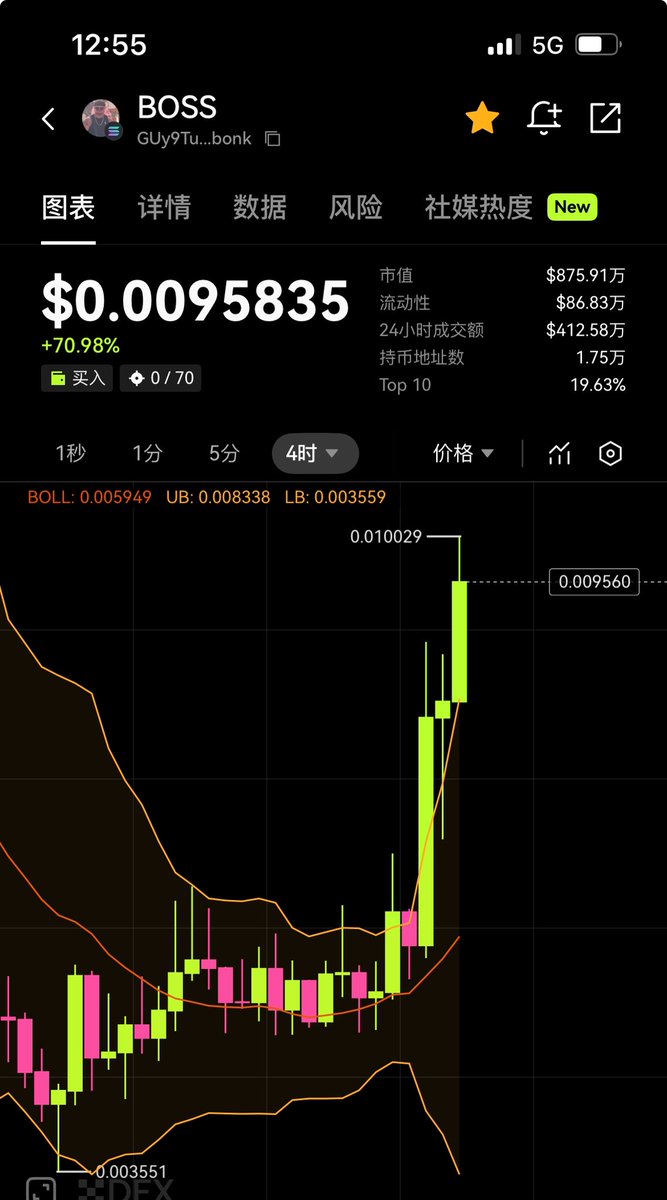Open the 价格 display dropdown
This screenshot has height=1200, width=667.
click(x=463, y=453)
